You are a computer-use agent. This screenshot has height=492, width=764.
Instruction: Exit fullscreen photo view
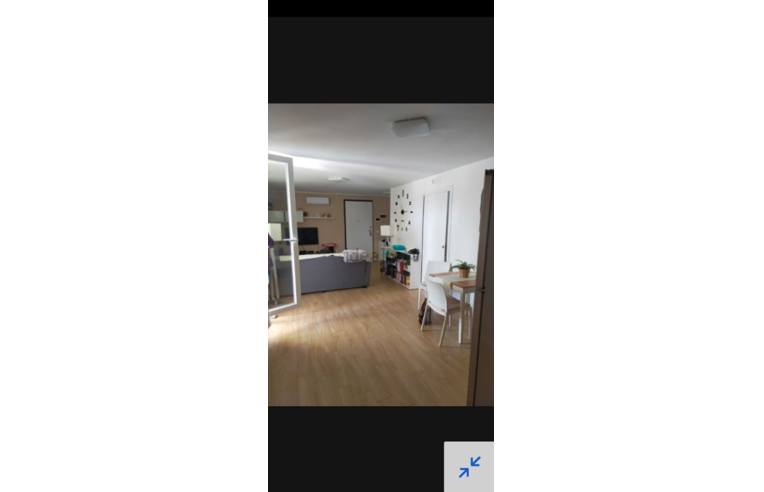469,467
